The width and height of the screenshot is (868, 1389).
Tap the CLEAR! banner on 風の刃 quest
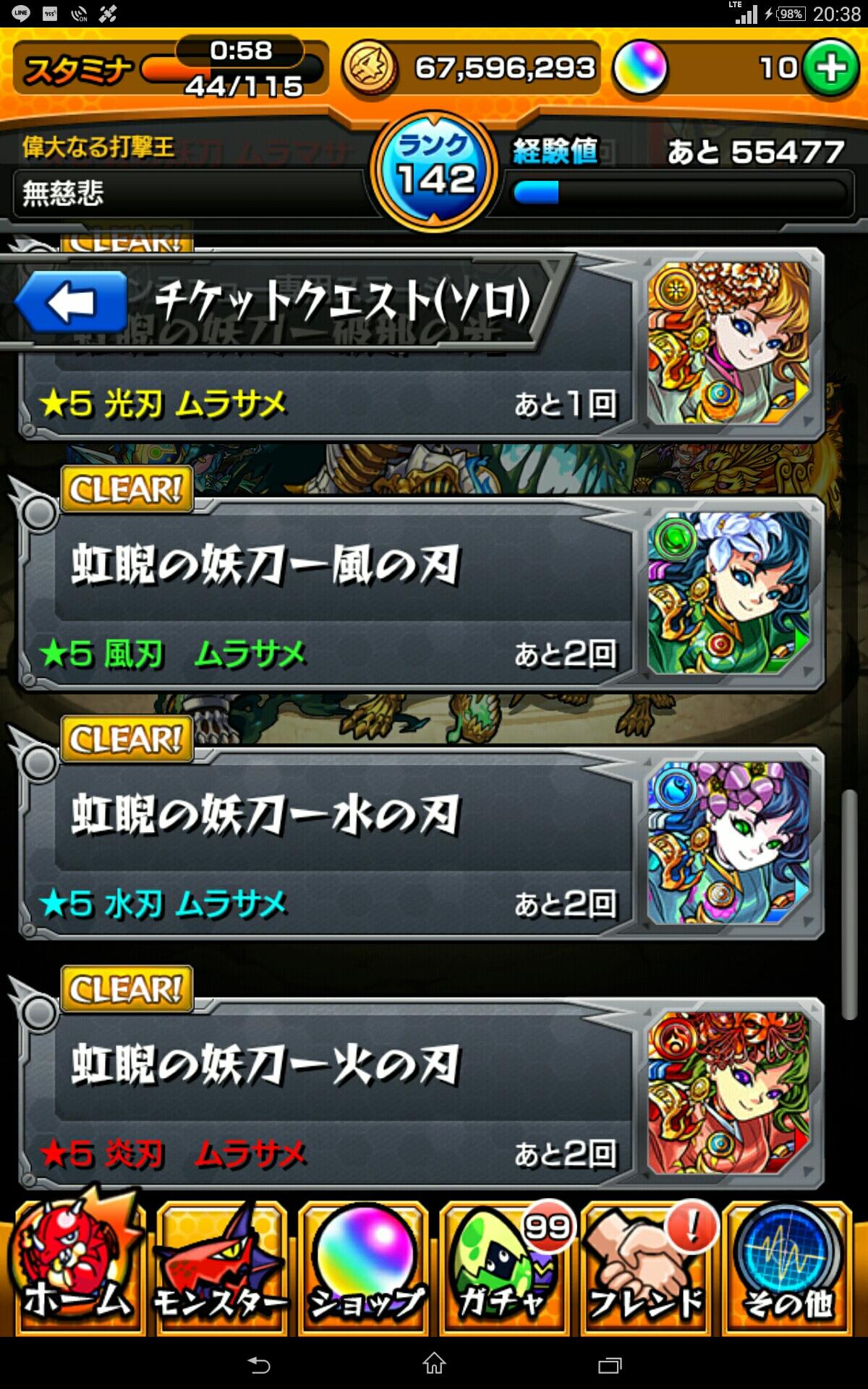tap(125, 489)
